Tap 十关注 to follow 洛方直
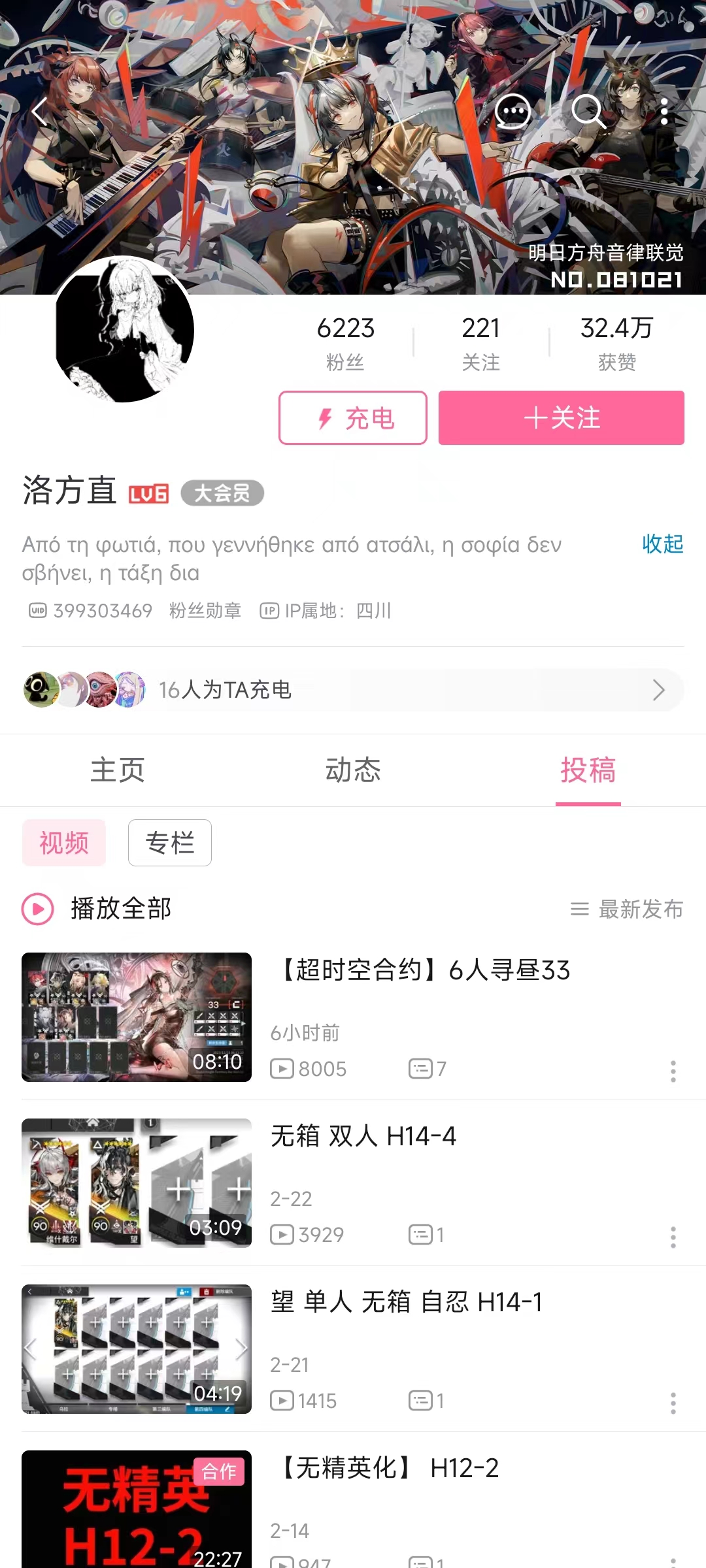Screen dimensions: 706x1568 click(561, 418)
